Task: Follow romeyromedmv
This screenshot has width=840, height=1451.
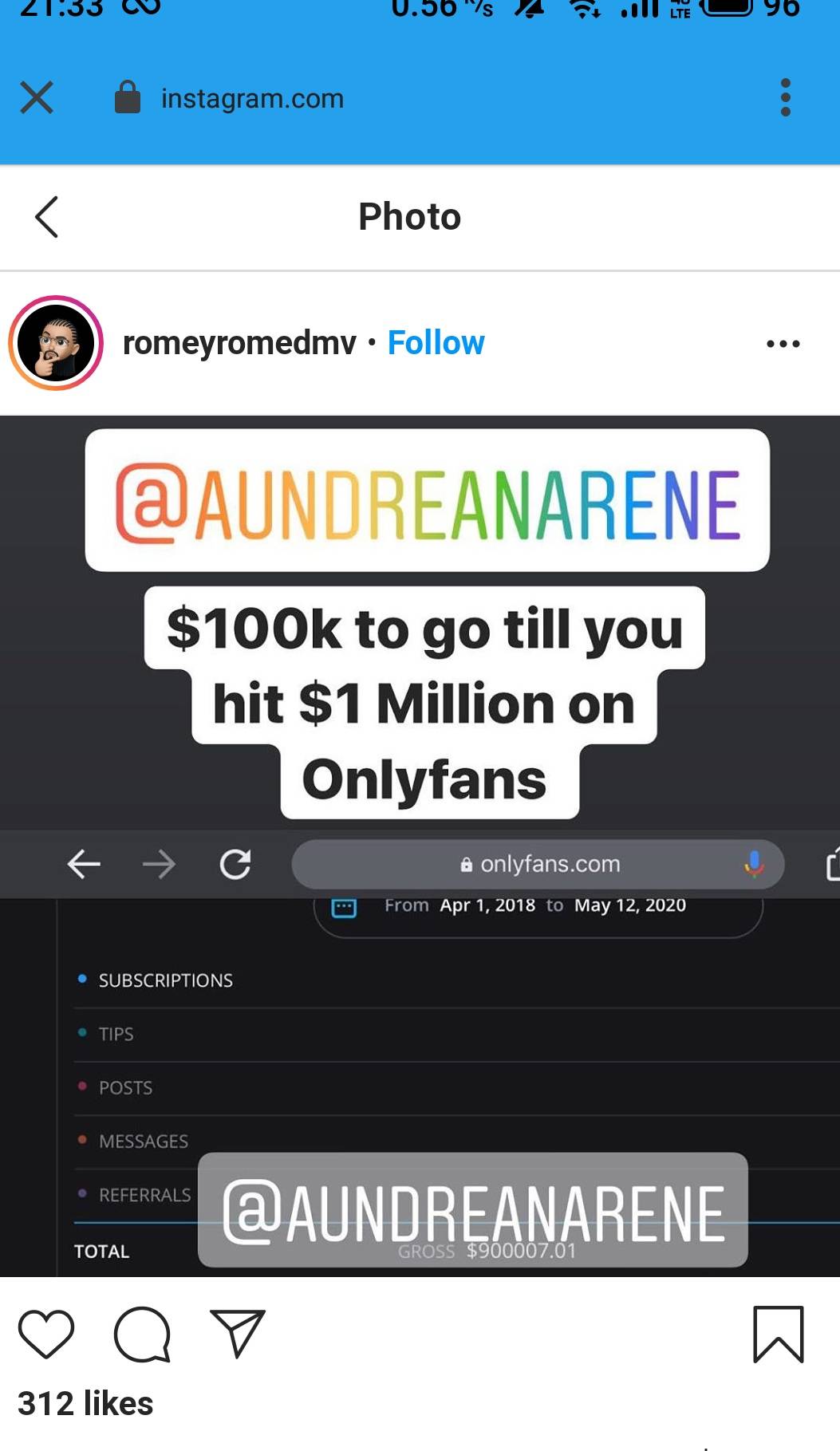Action: [x=436, y=343]
